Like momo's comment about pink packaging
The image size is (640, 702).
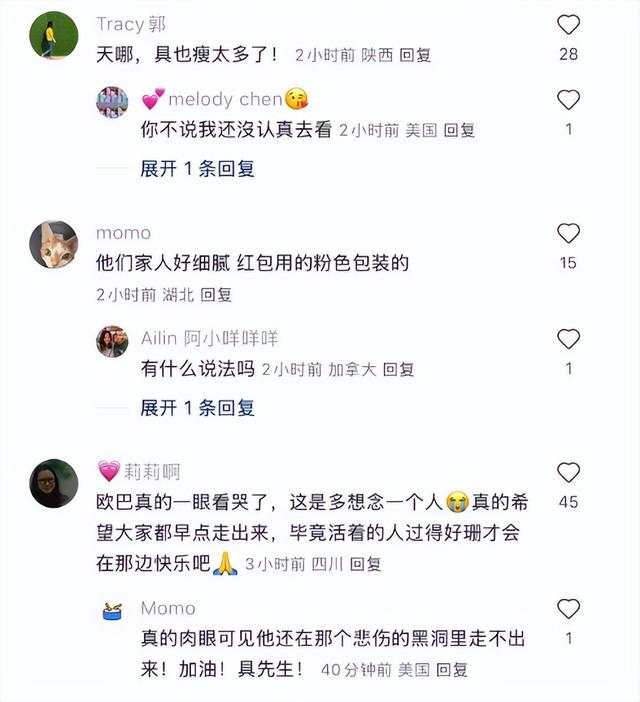point(568,234)
